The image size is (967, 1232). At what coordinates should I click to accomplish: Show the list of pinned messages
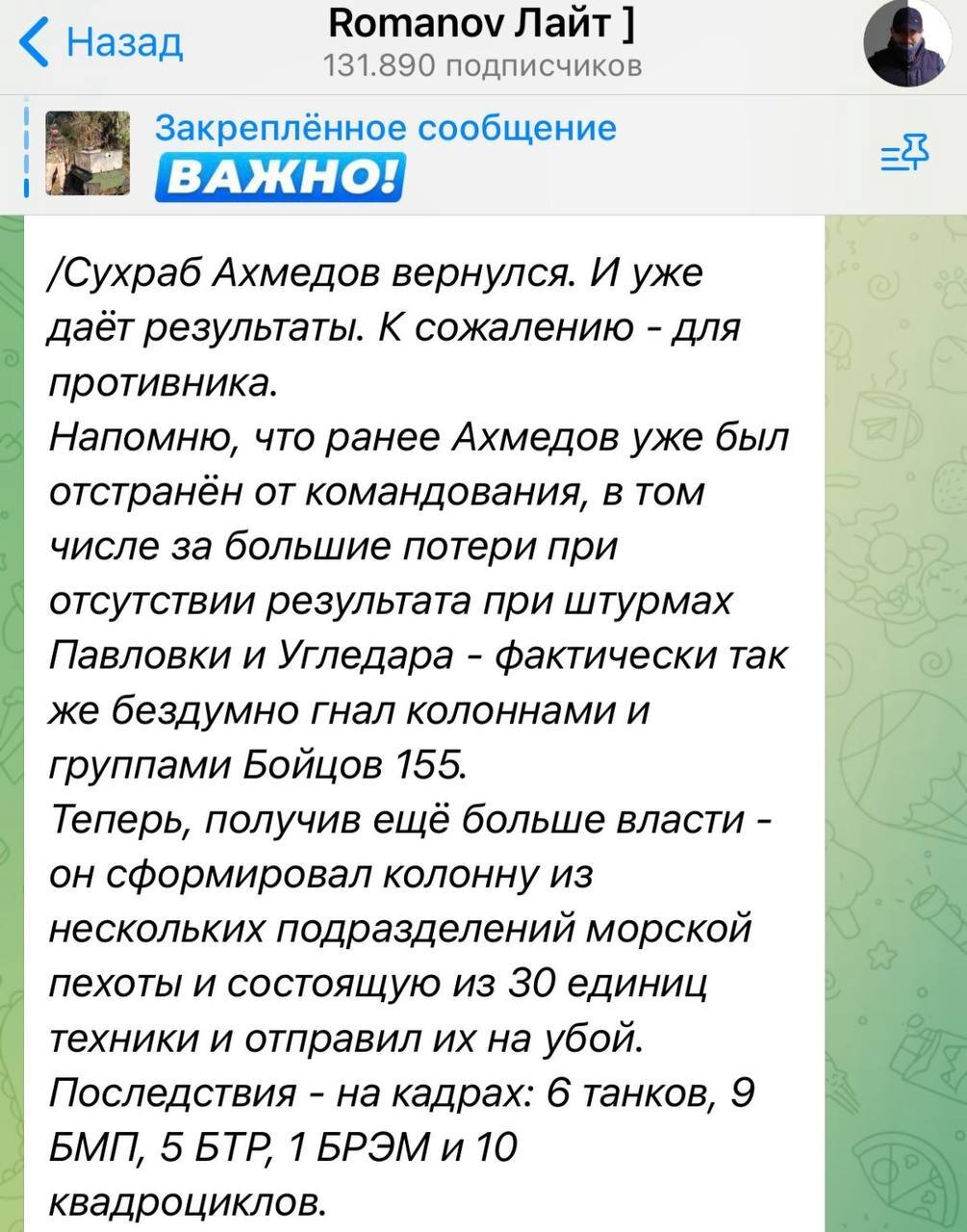[x=905, y=154]
